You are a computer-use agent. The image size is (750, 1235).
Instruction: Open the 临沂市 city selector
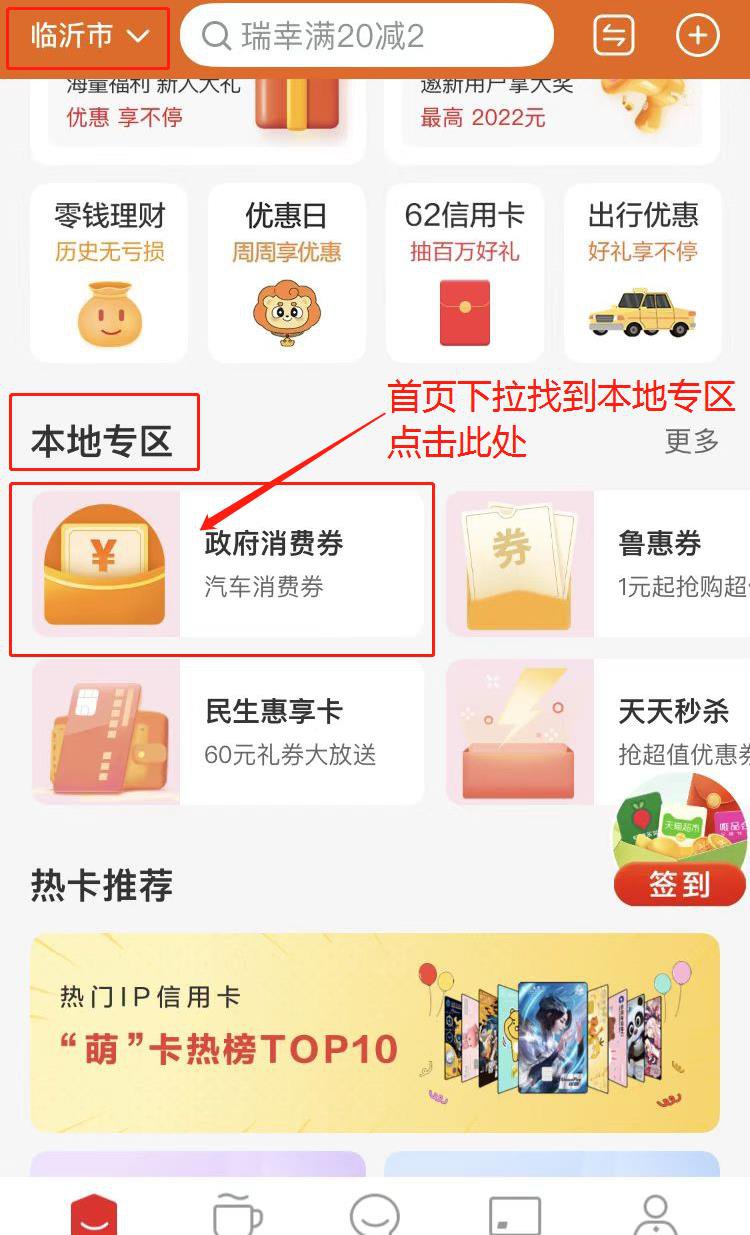88,37
